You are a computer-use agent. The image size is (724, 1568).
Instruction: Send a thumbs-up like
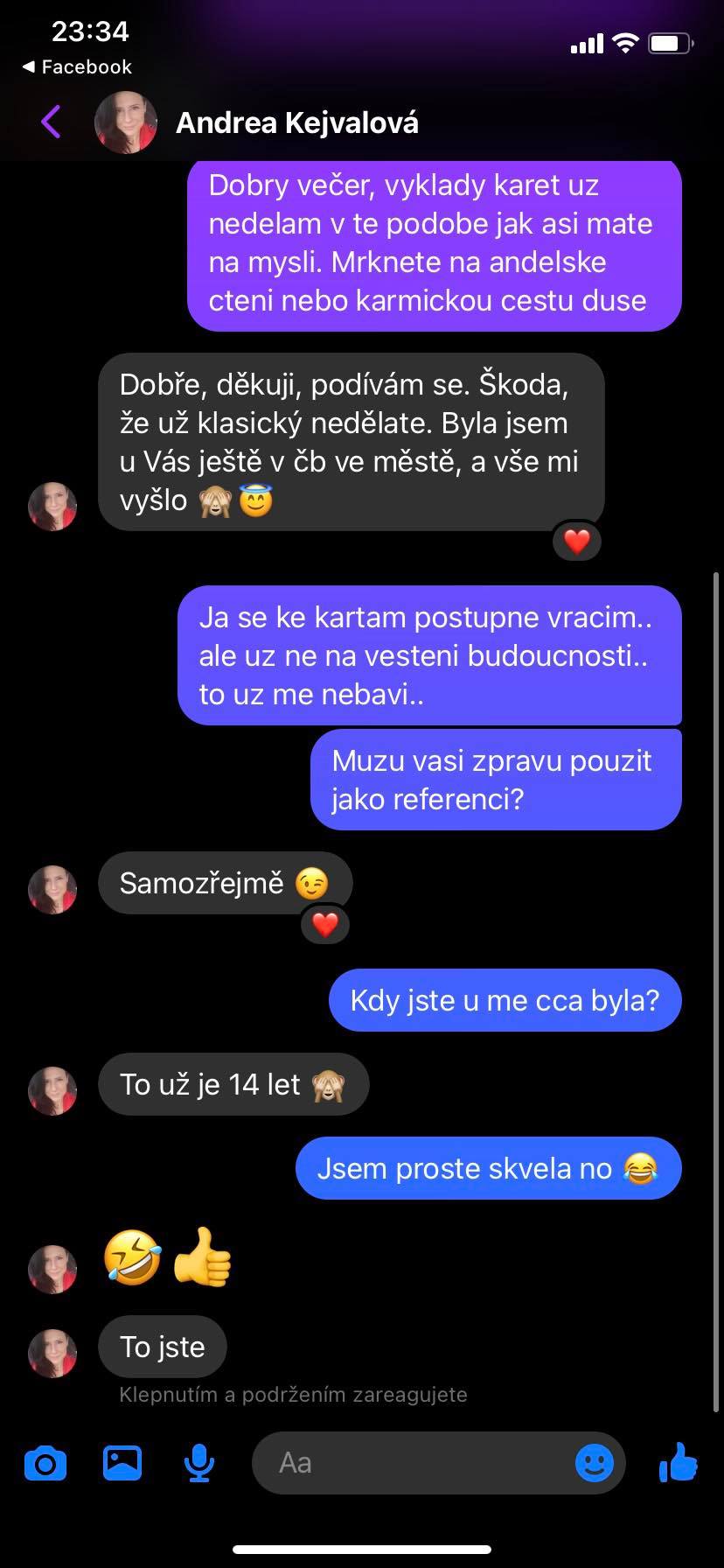(x=679, y=1462)
